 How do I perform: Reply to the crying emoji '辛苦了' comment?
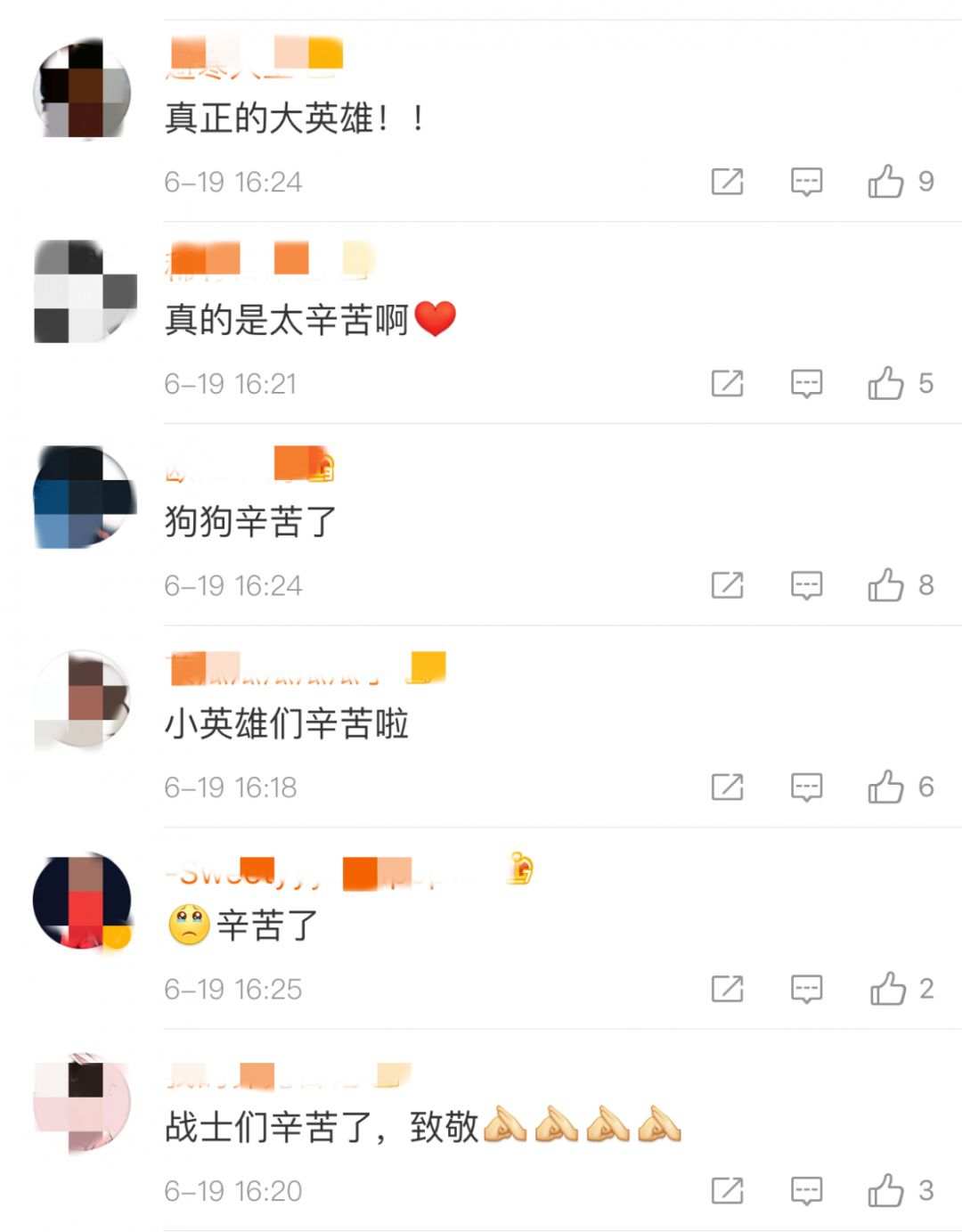(806, 989)
